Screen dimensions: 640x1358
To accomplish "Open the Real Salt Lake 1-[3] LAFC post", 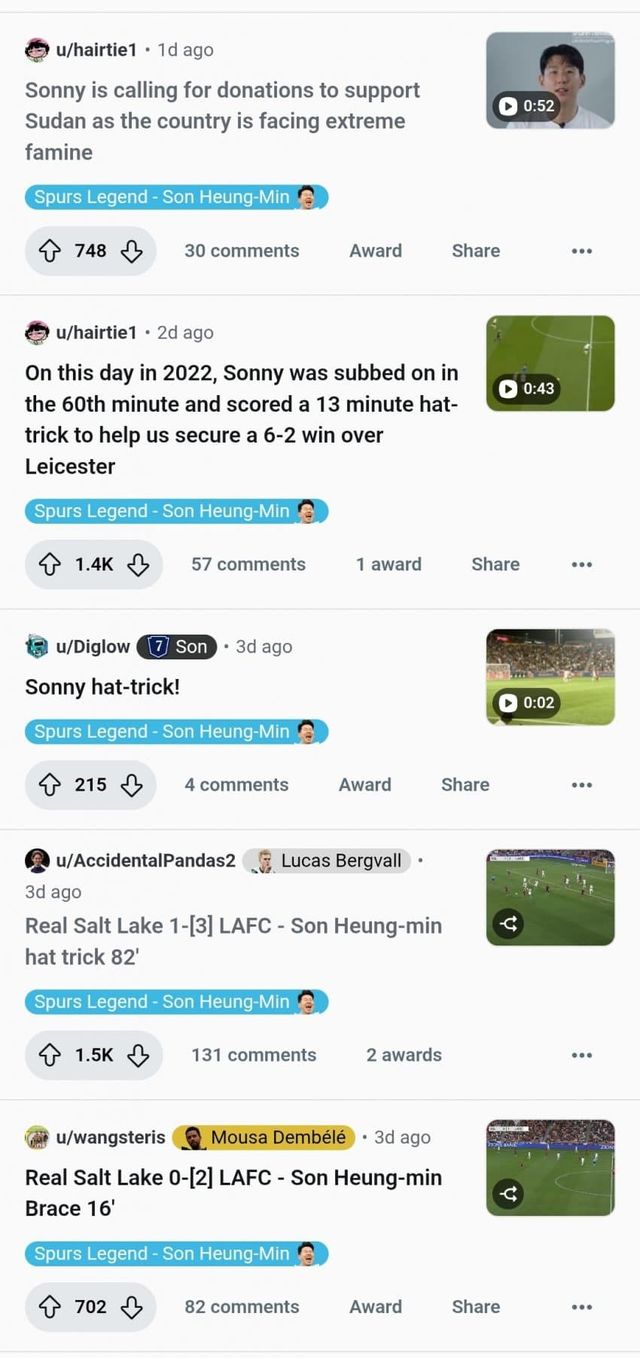I will (233, 941).
